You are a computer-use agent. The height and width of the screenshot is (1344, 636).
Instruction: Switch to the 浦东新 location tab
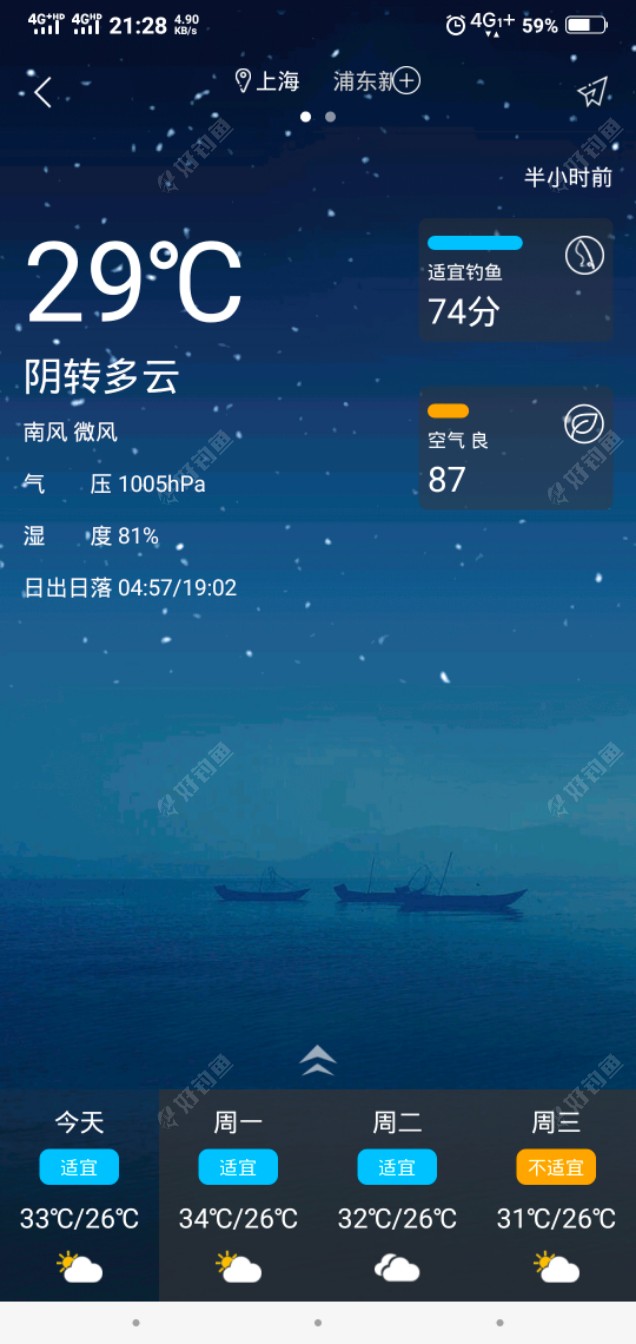(362, 82)
